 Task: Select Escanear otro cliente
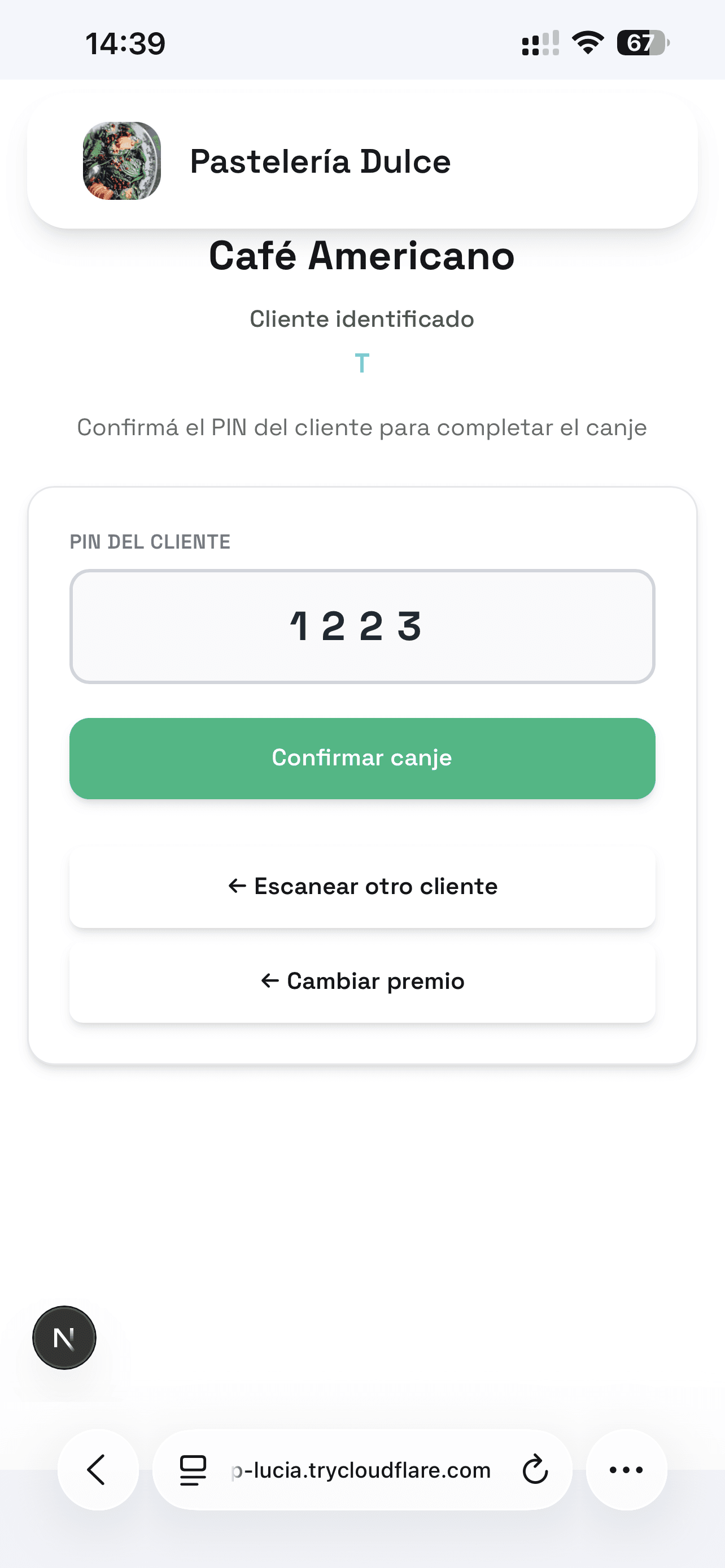coord(362,886)
